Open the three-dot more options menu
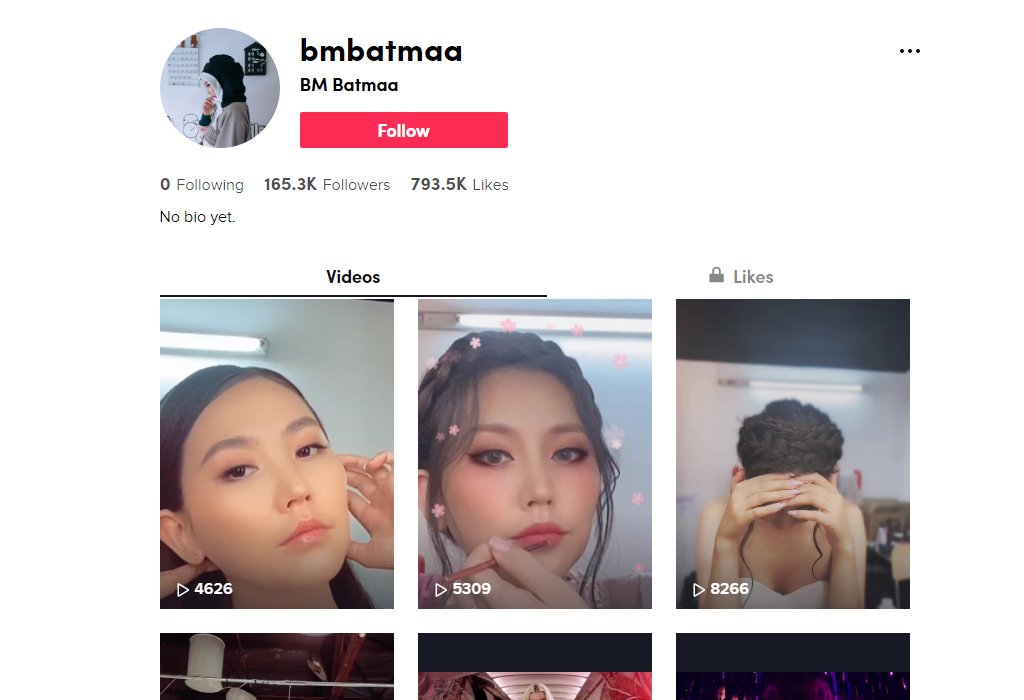The width and height of the screenshot is (1024, 700). 909,51
